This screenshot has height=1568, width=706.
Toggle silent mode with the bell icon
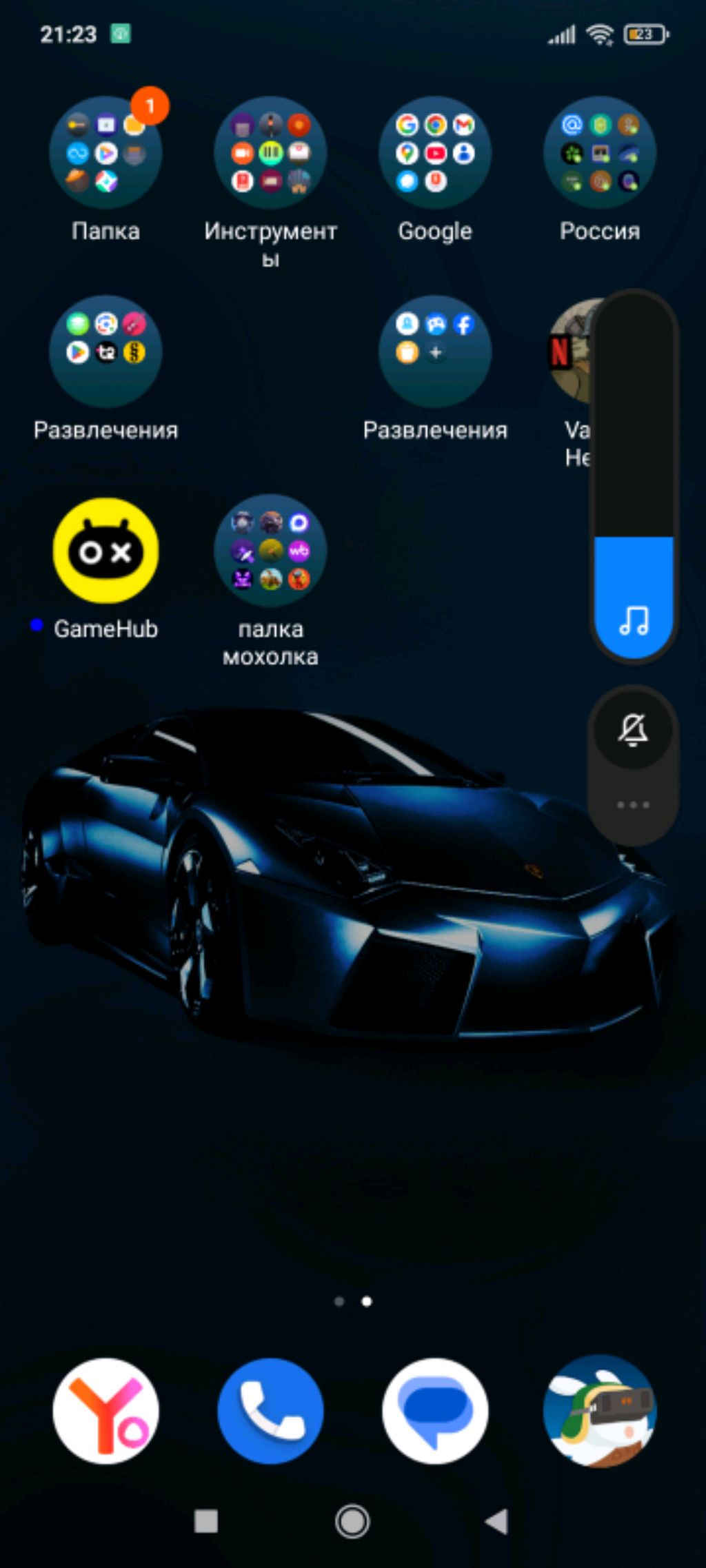pyautogui.click(x=633, y=729)
